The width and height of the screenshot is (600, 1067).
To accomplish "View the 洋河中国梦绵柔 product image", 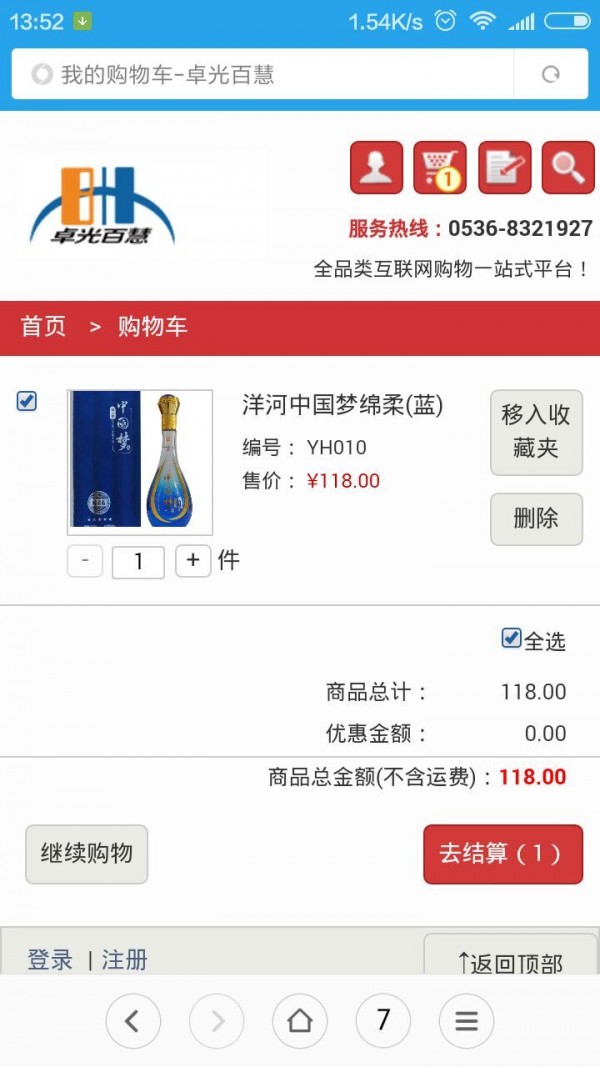I will [x=140, y=459].
